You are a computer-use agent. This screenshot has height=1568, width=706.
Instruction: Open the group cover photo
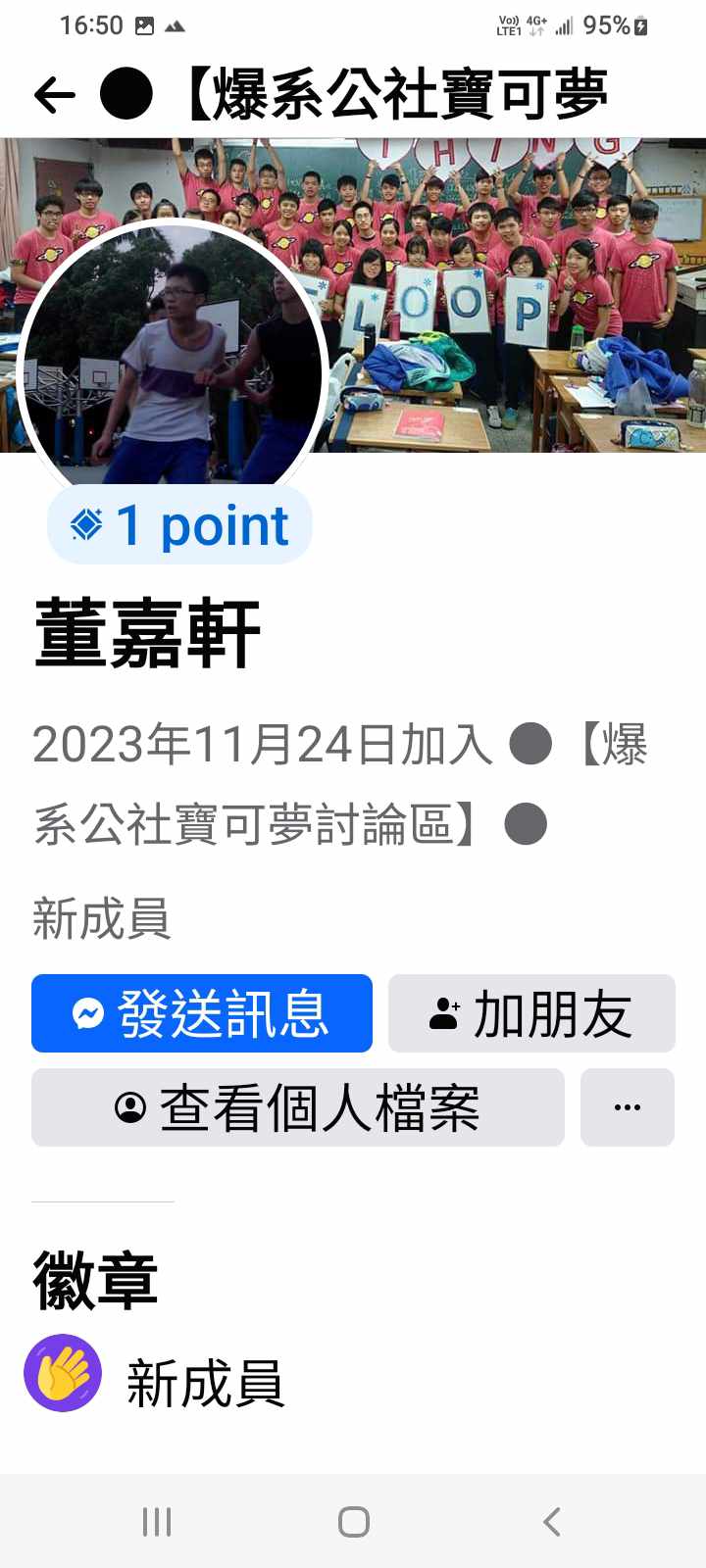[x=510, y=294]
